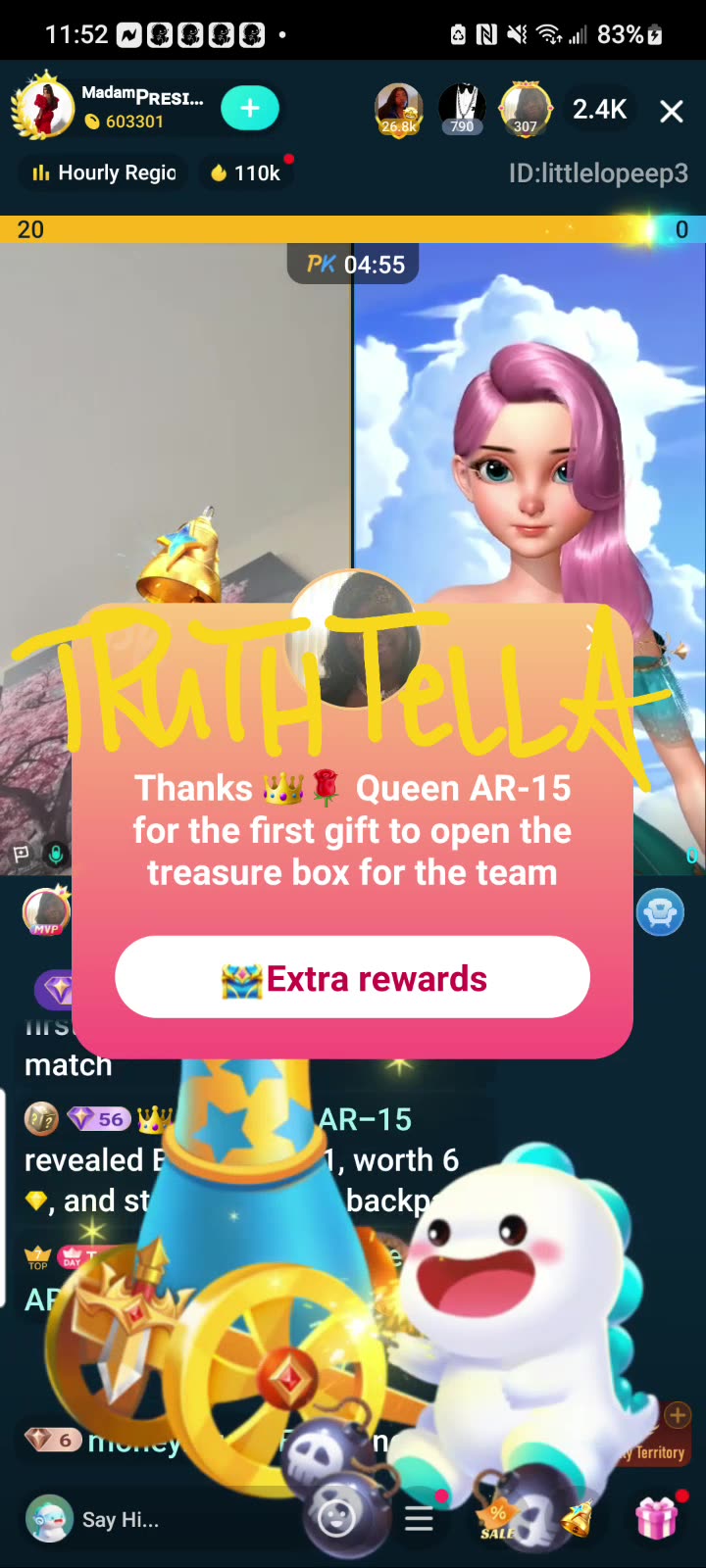Follow MadamPRESI with the plus button
The image size is (706, 1568).
pos(250,108)
